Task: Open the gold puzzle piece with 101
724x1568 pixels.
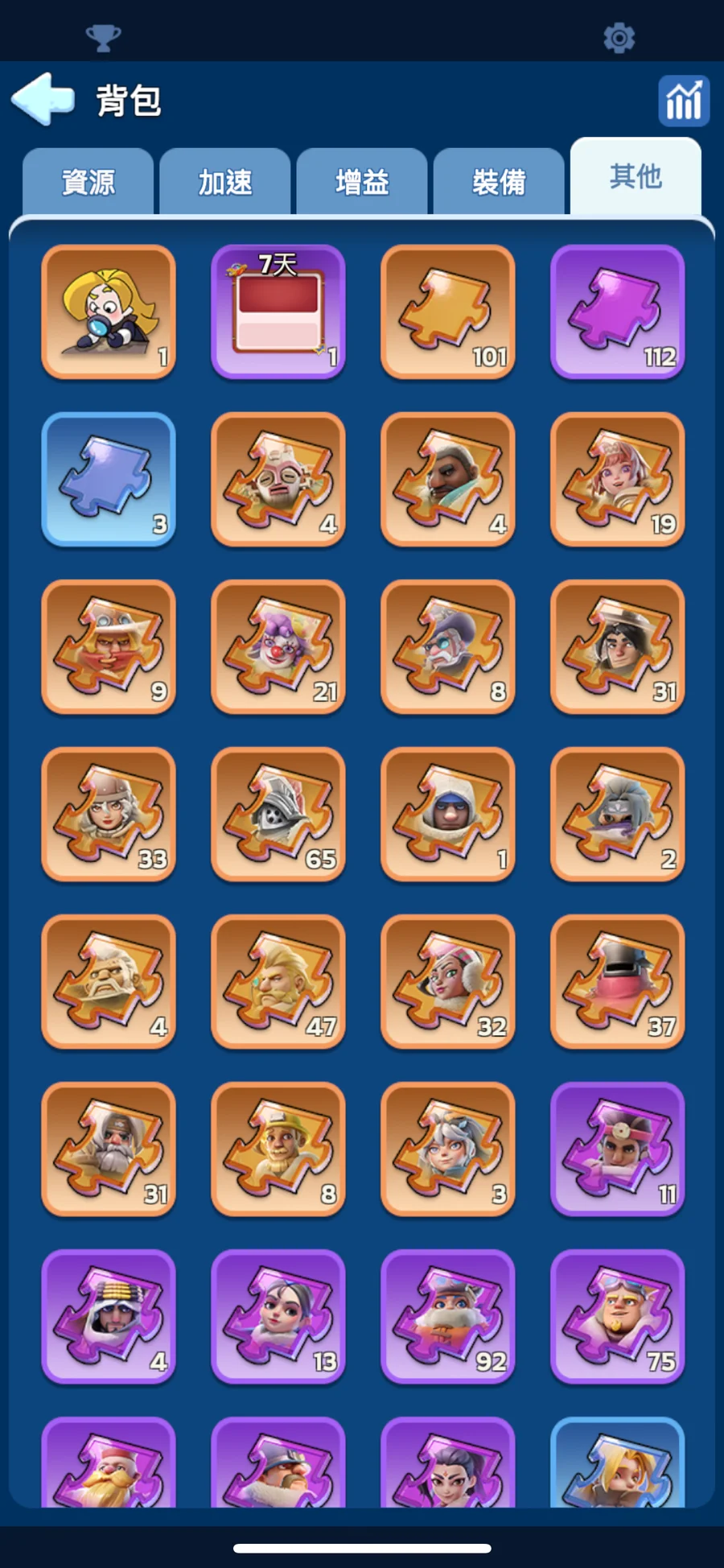Action: point(448,312)
